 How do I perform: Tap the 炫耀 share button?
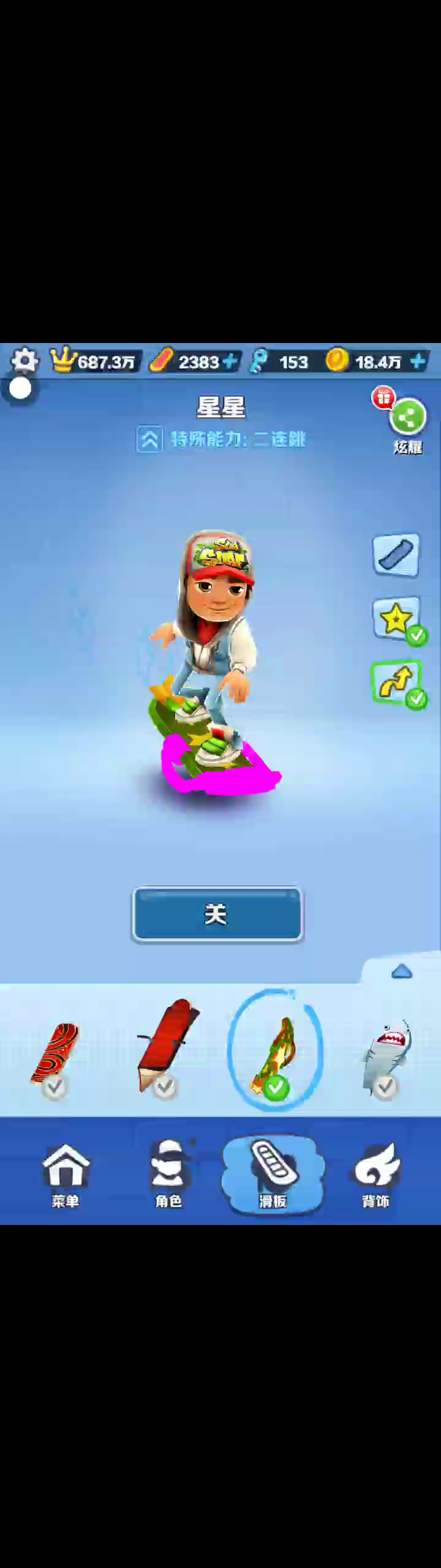click(407, 425)
